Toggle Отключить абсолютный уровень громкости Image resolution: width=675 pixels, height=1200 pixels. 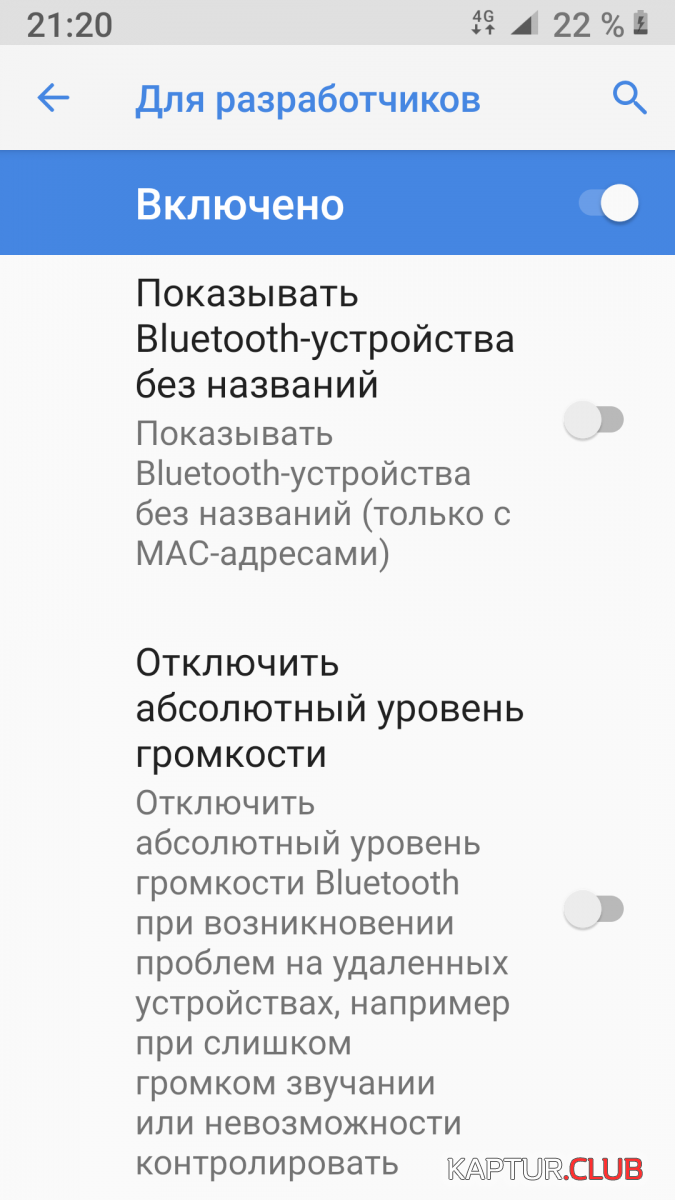(594, 909)
